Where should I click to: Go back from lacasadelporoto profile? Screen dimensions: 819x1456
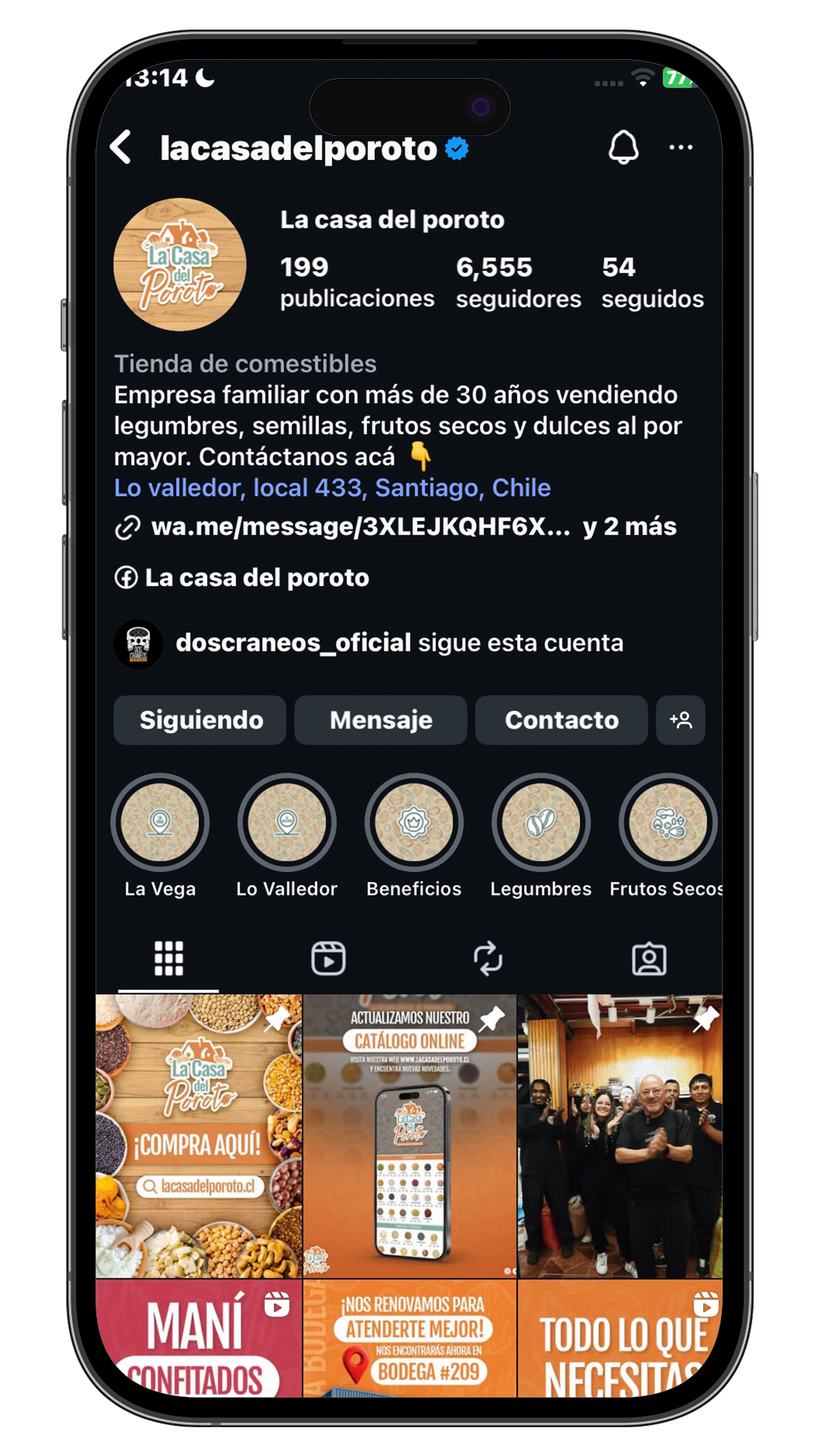(121, 147)
